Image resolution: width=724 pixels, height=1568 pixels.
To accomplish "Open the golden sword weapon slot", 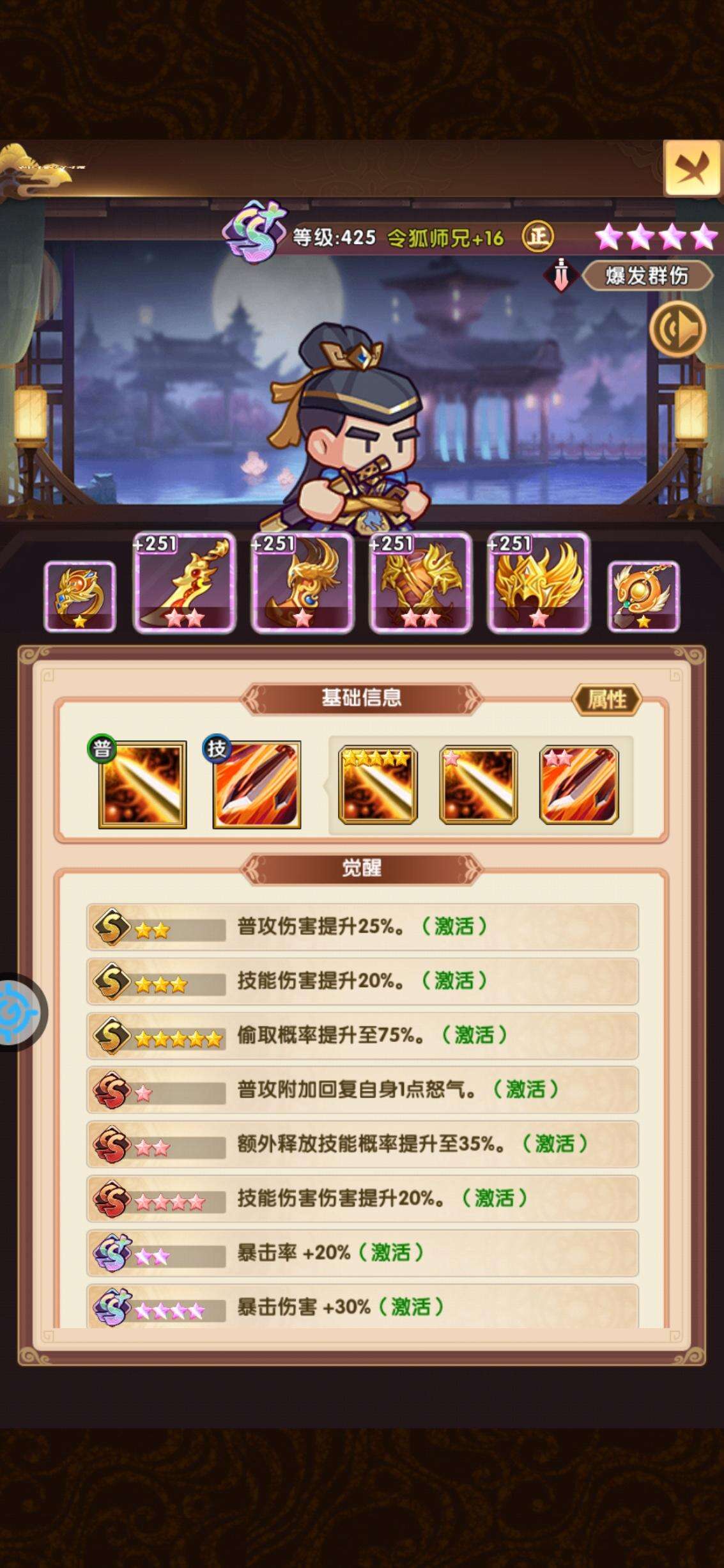I will coord(185,582).
